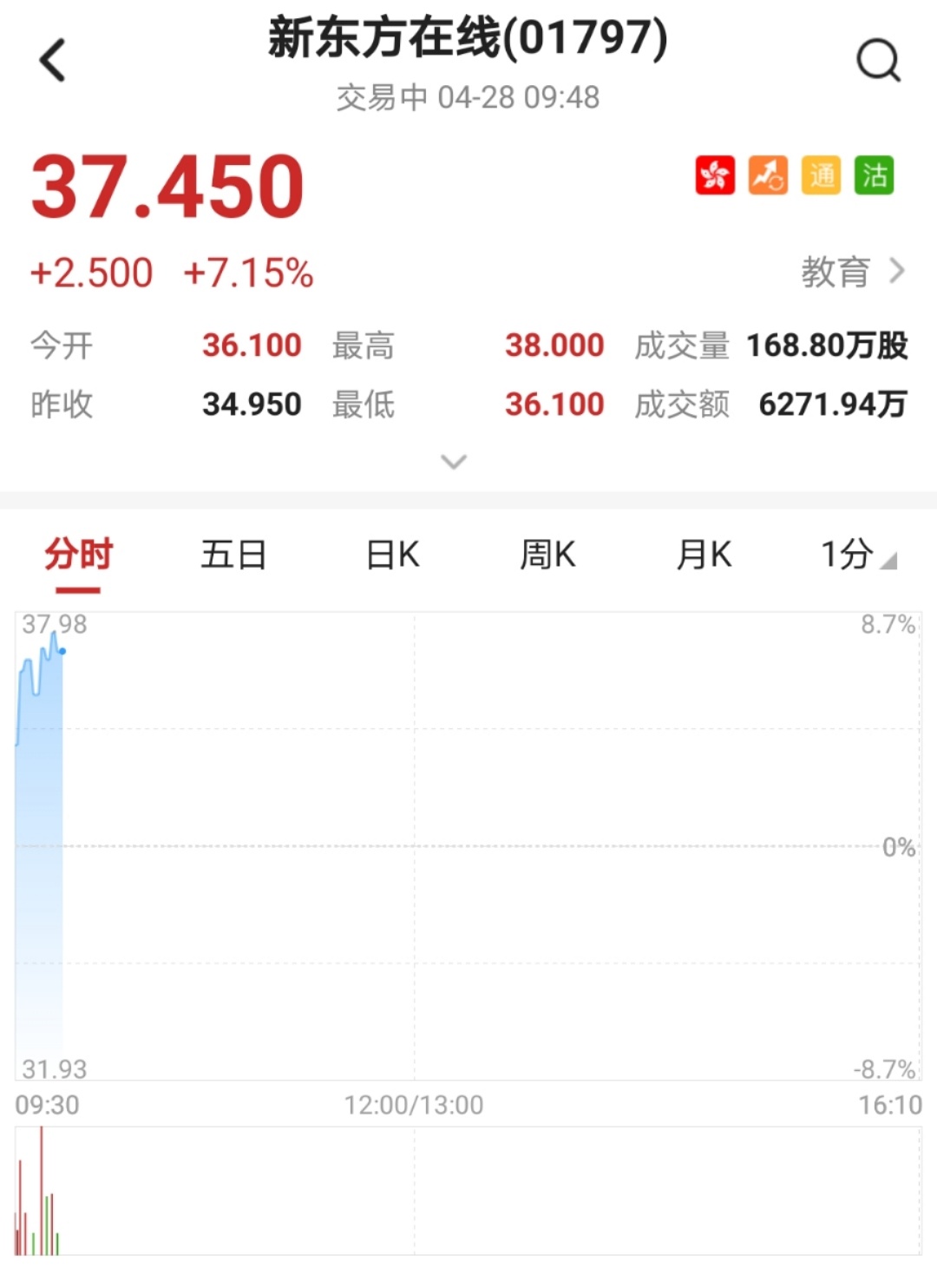The image size is (937, 1288).
Task: Open the 1分 interval dropdown
Action: (x=857, y=555)
